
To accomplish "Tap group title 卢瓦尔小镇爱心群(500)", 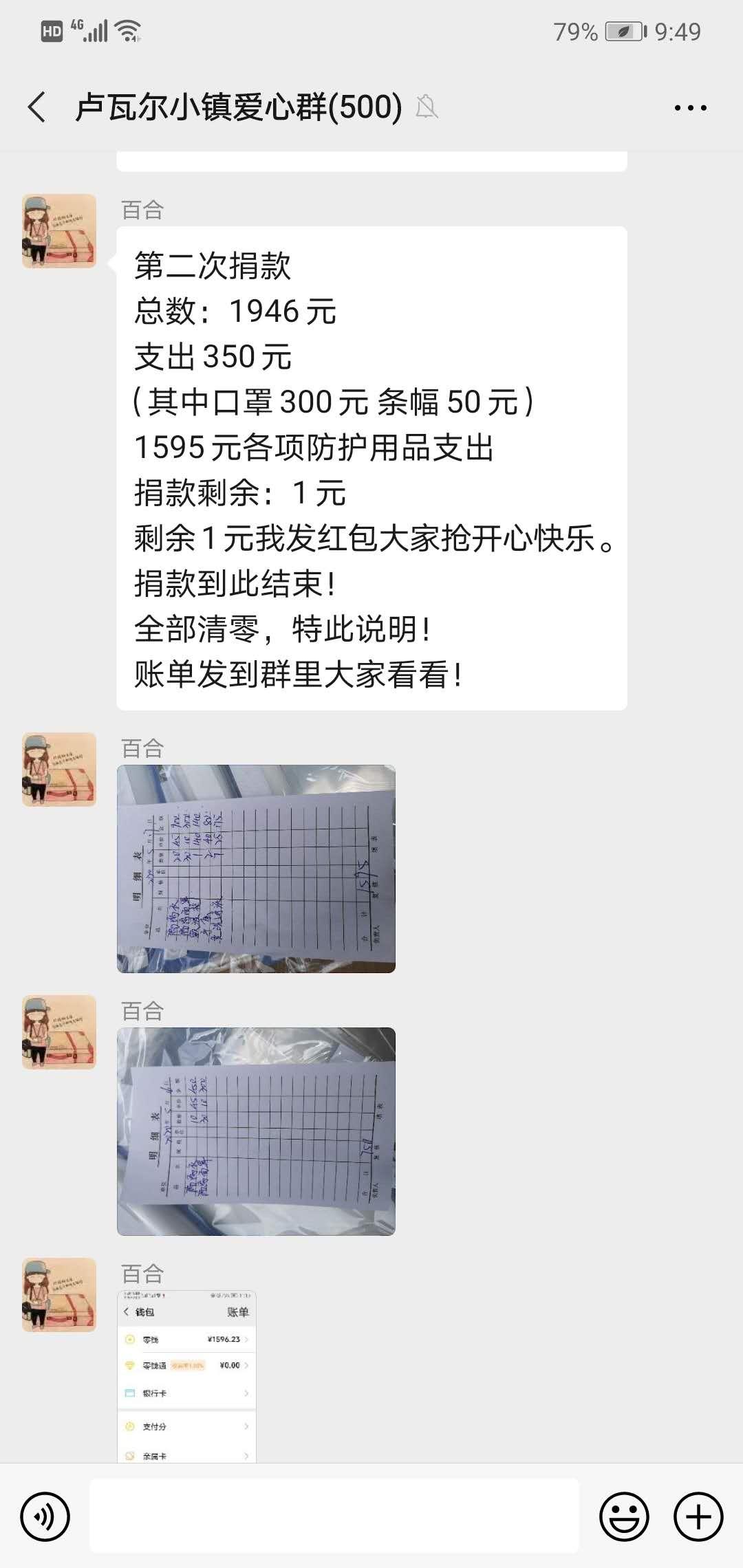I will coord(237,107).
